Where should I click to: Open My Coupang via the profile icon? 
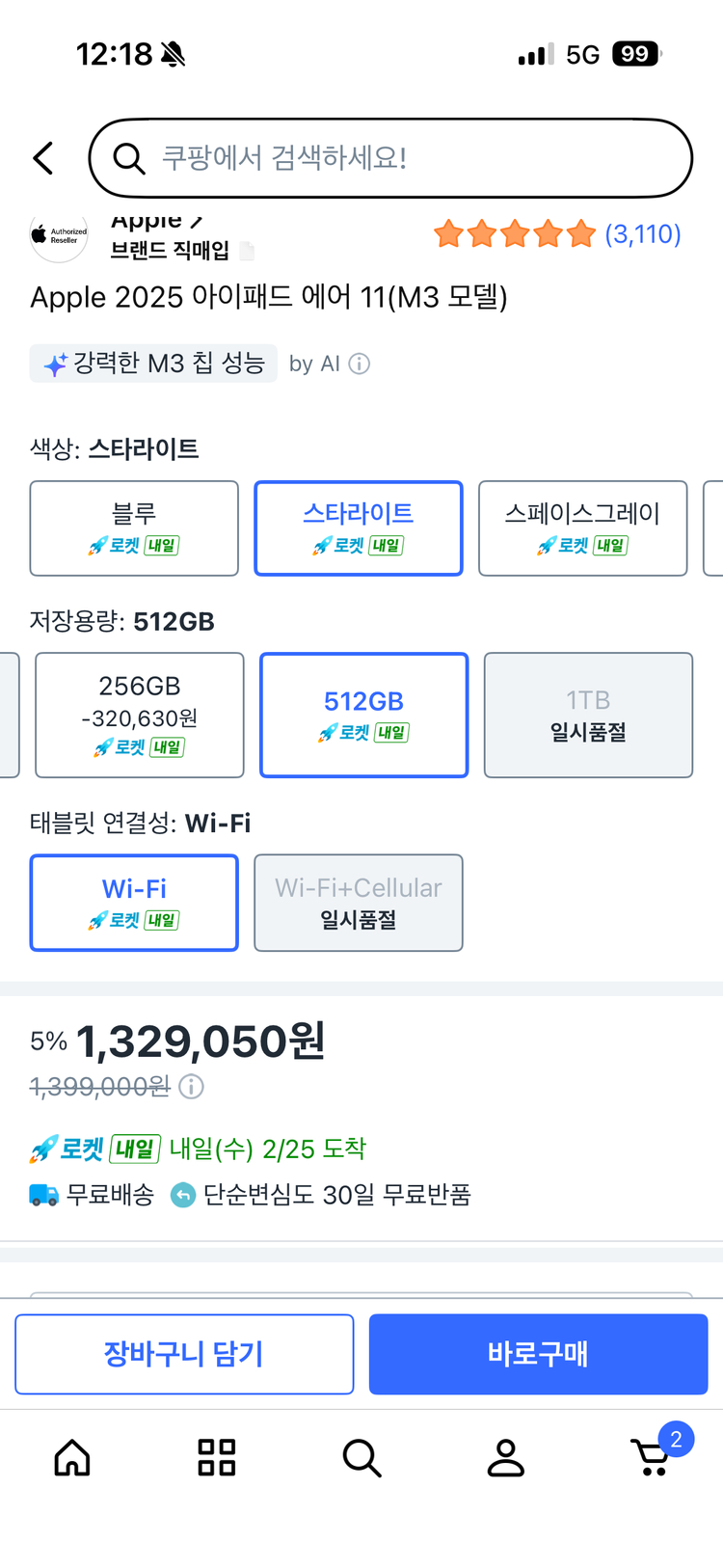coord(505,1458)
